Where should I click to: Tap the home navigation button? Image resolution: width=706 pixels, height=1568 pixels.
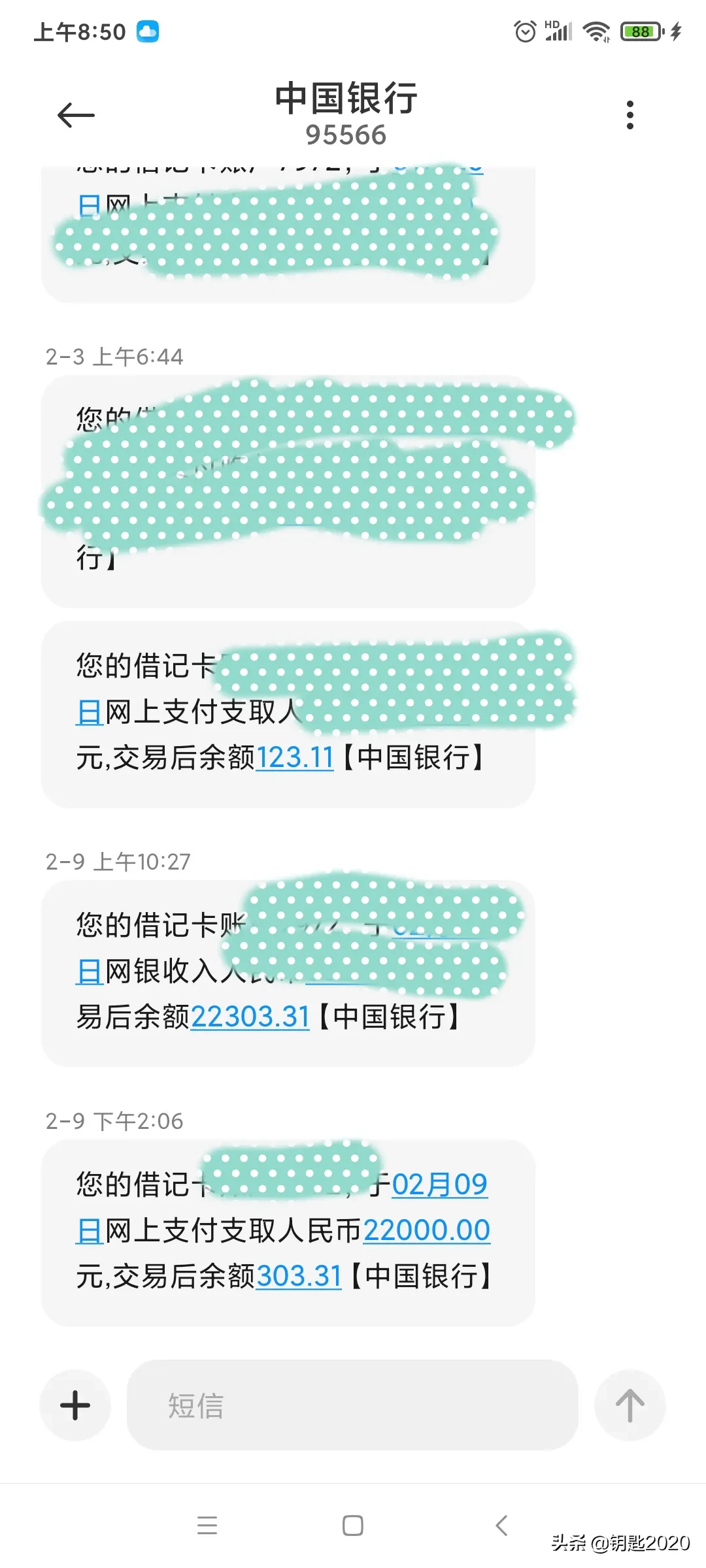coord(352,1526)
